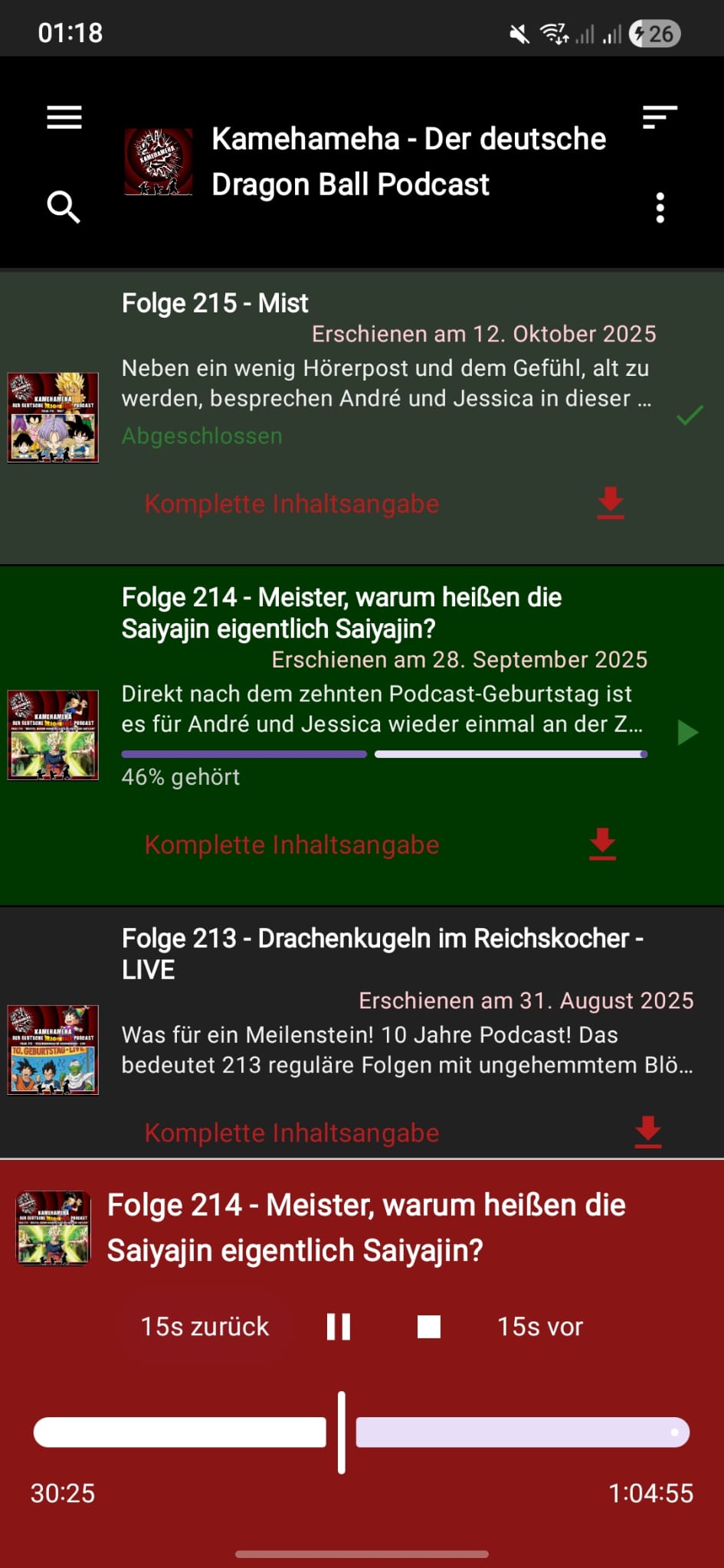Show Komplette Inhaltsangabe for Folge 214
Image resolution: width=724 pixels, height=1568 pixels.
[292, 844]
